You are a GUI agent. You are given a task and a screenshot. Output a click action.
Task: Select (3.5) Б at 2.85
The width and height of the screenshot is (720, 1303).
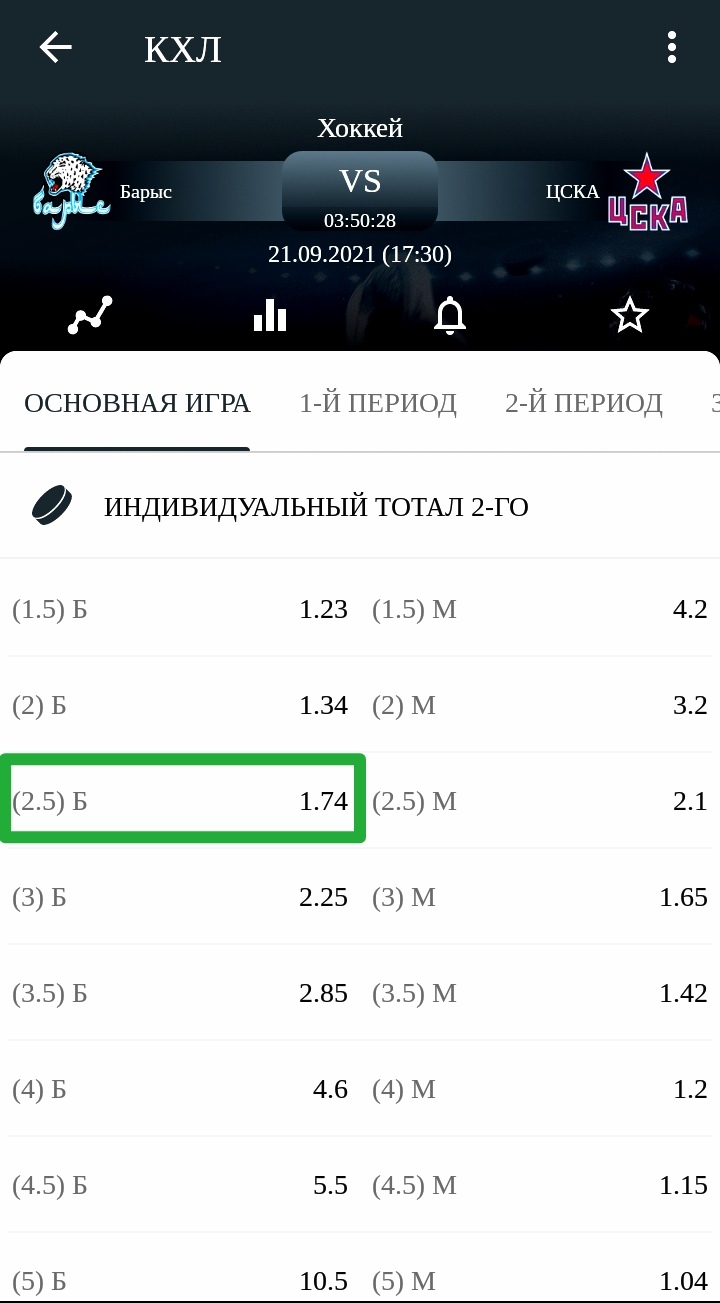coord(180,993)
